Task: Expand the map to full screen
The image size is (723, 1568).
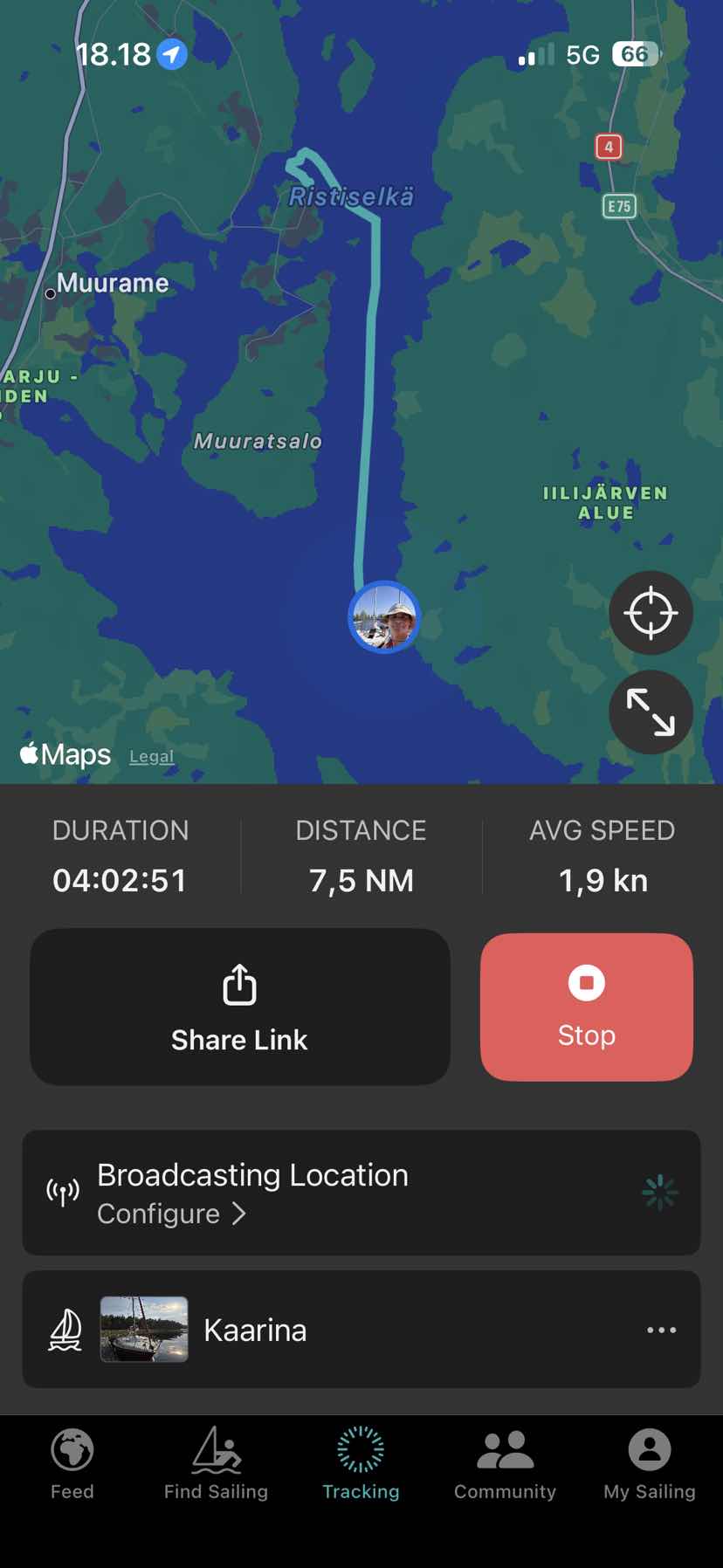Action: pyautogui.click(x=651, y=712)
